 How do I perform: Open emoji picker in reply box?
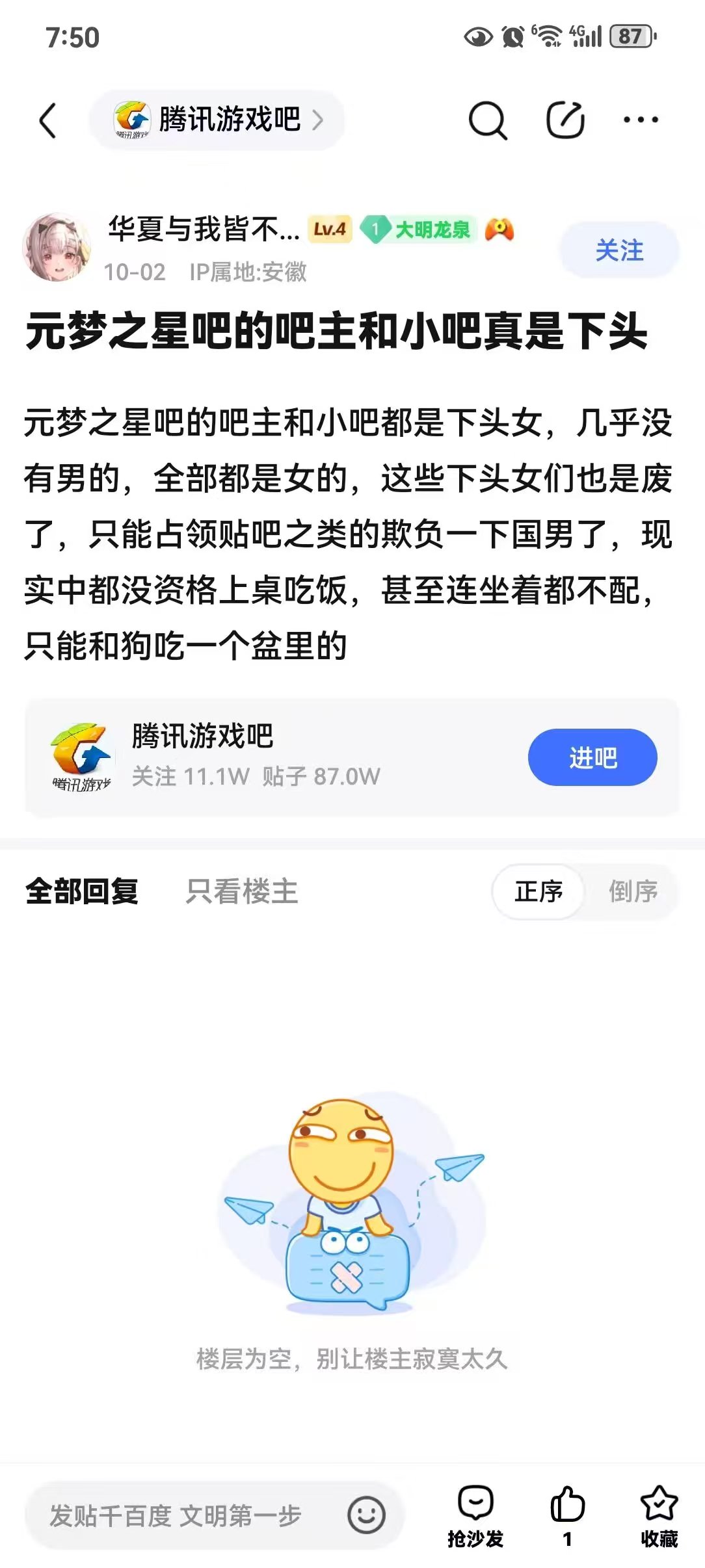pos(366,1516)
